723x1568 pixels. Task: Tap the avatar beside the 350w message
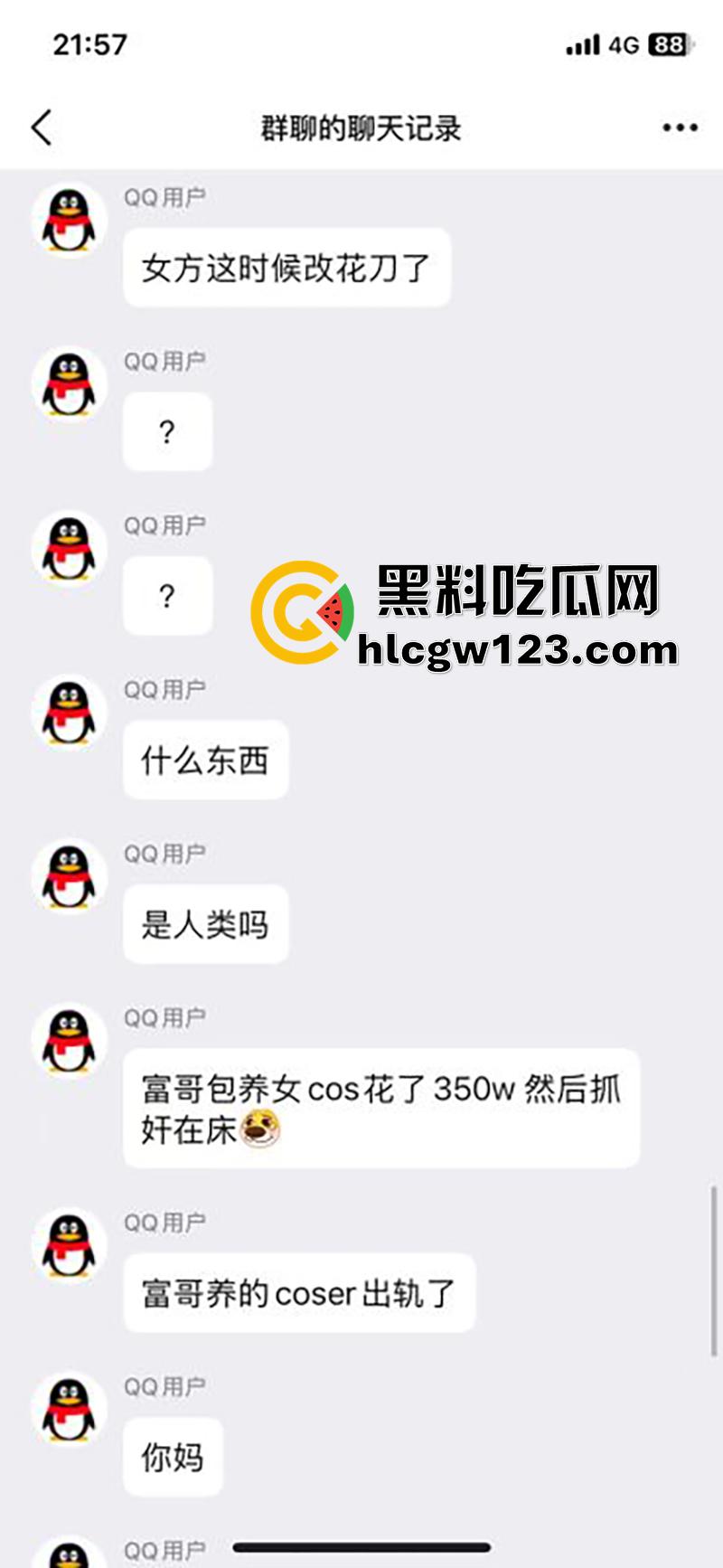69,1040
